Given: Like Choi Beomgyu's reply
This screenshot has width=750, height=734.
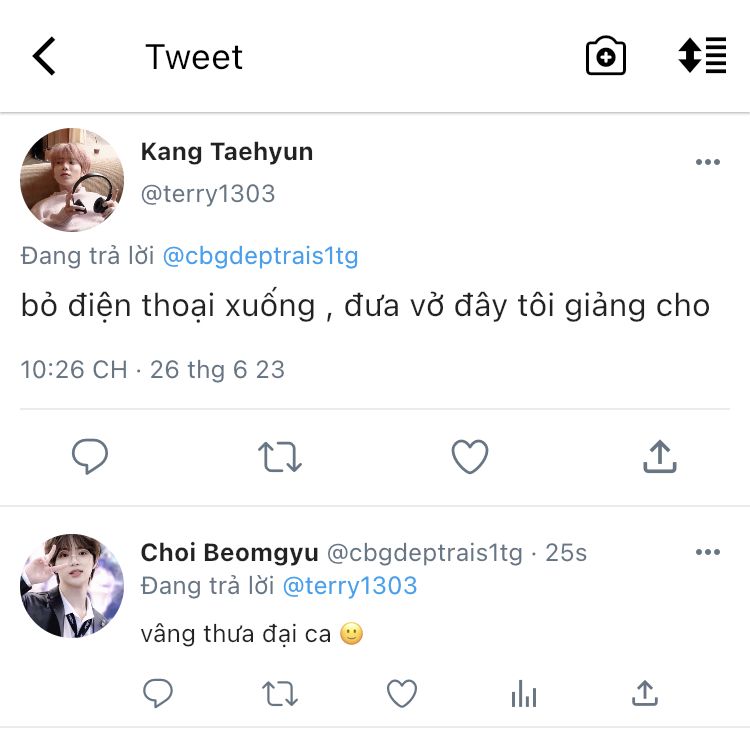Looking at the screenshot, I should [x=401, y=692].
